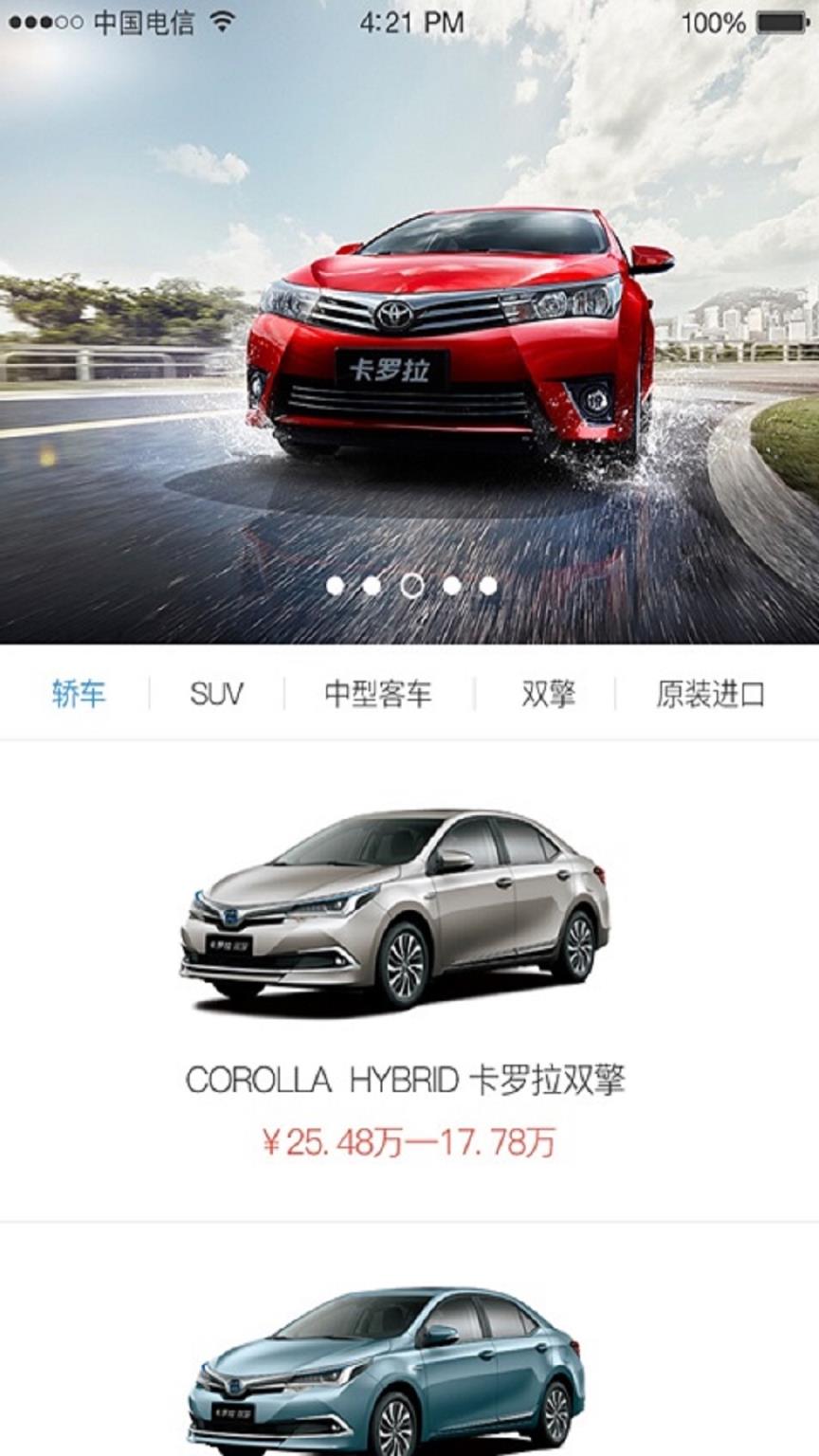Image resolution: width=819 pixels, height=1456 pixels.
Task: Switch to the SUV tab
Action: click(x=216, y=694)
